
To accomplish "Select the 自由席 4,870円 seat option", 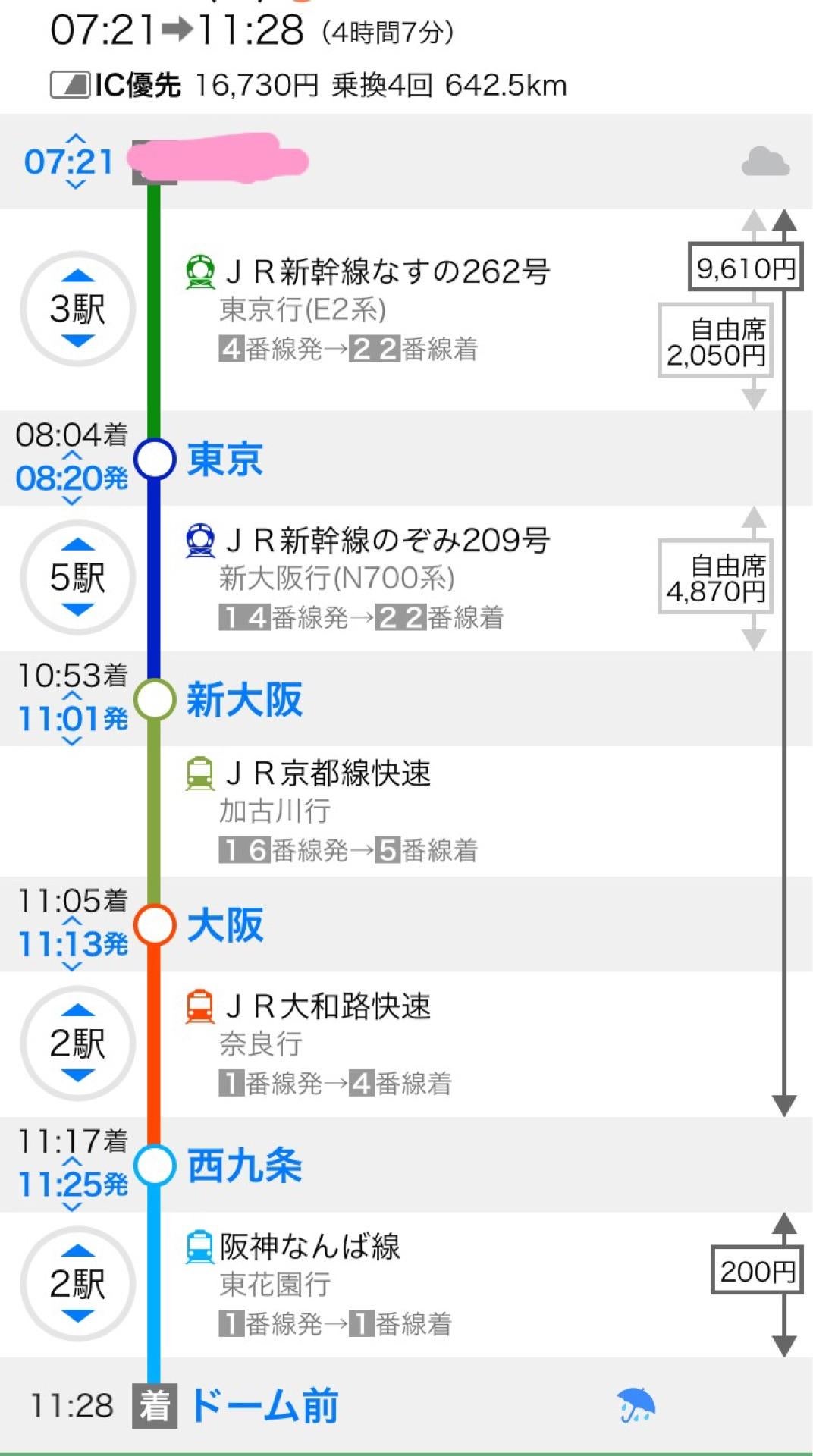I will [x=715, y=577].
